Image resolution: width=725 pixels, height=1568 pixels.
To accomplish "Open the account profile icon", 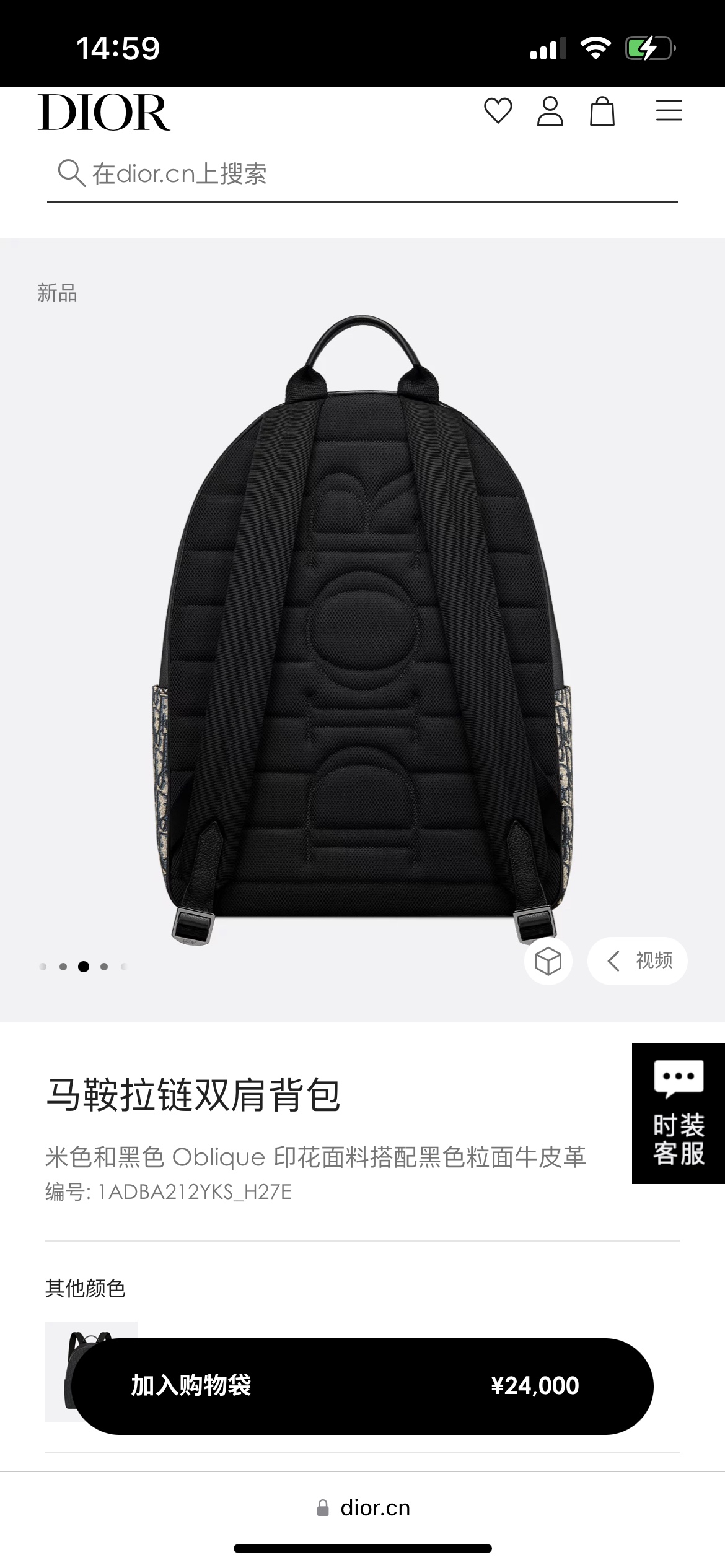I will coord(550,111).
